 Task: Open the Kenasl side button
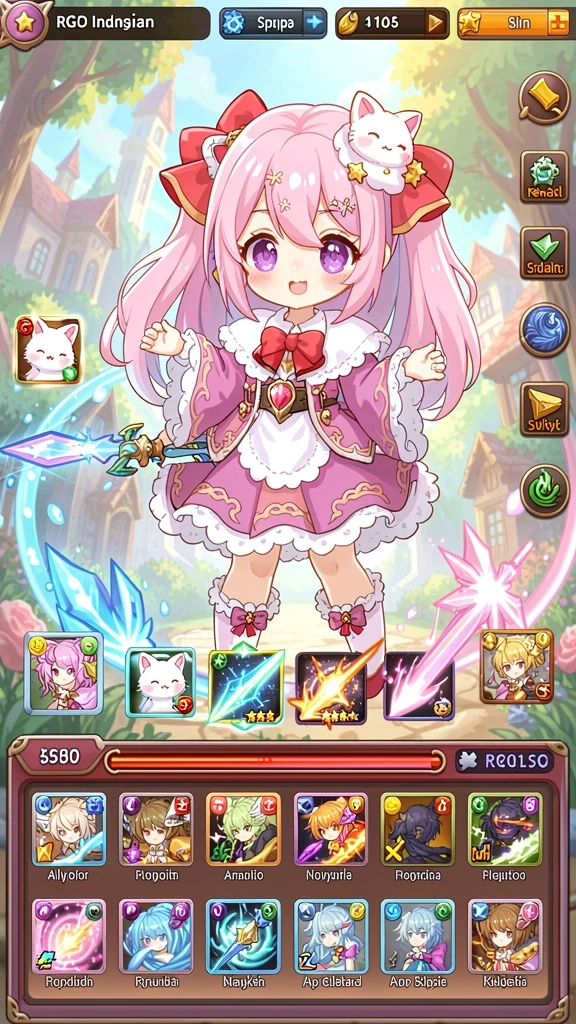(545, 176)
